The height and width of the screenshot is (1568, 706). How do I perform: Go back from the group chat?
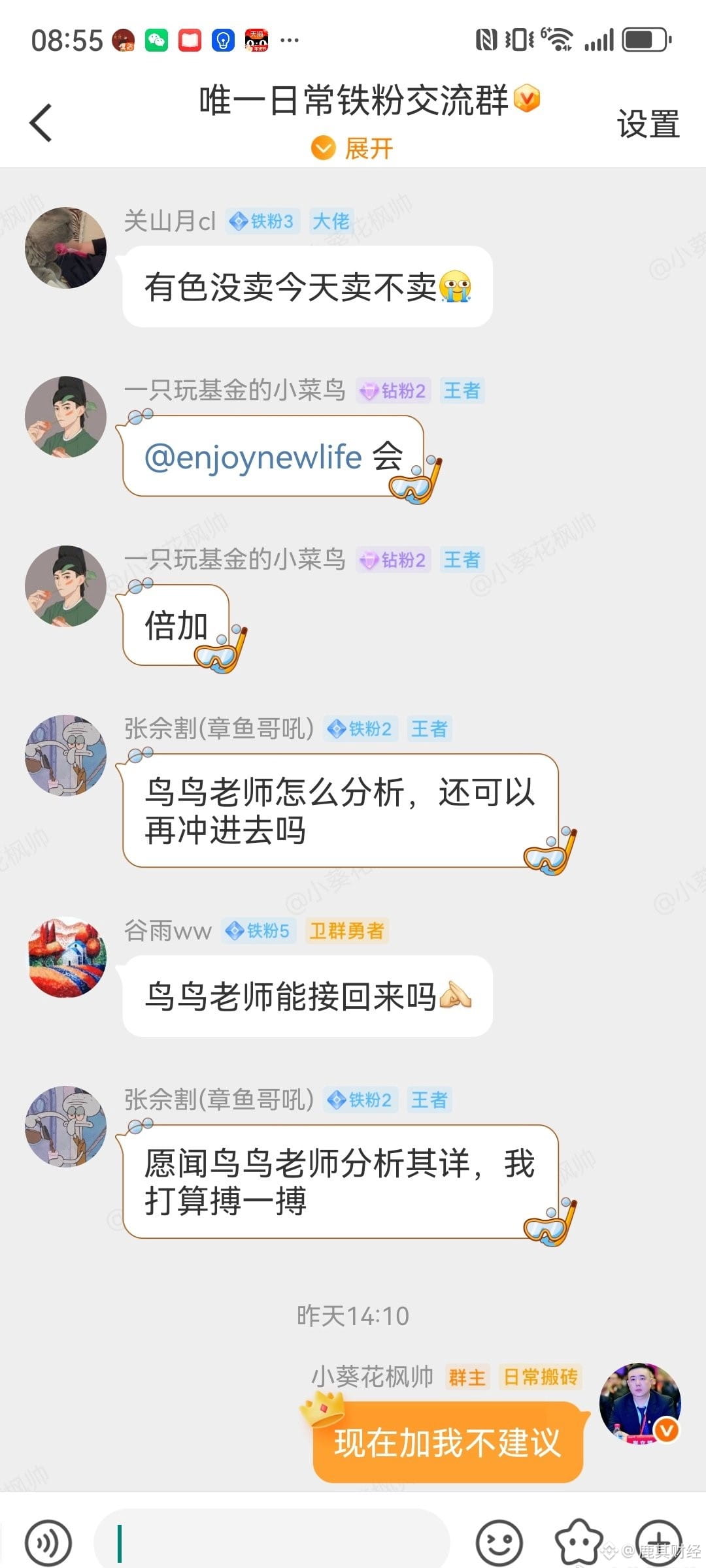pos(41,123)
